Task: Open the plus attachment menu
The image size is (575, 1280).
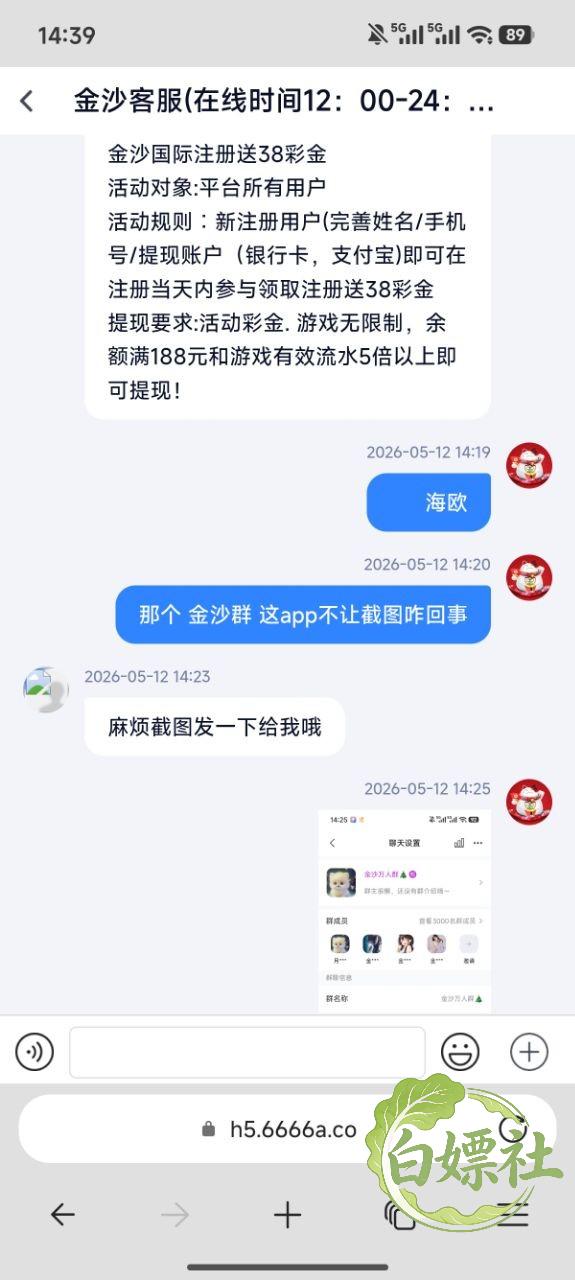Action: pyautogui.click(x=529, y=1052)
